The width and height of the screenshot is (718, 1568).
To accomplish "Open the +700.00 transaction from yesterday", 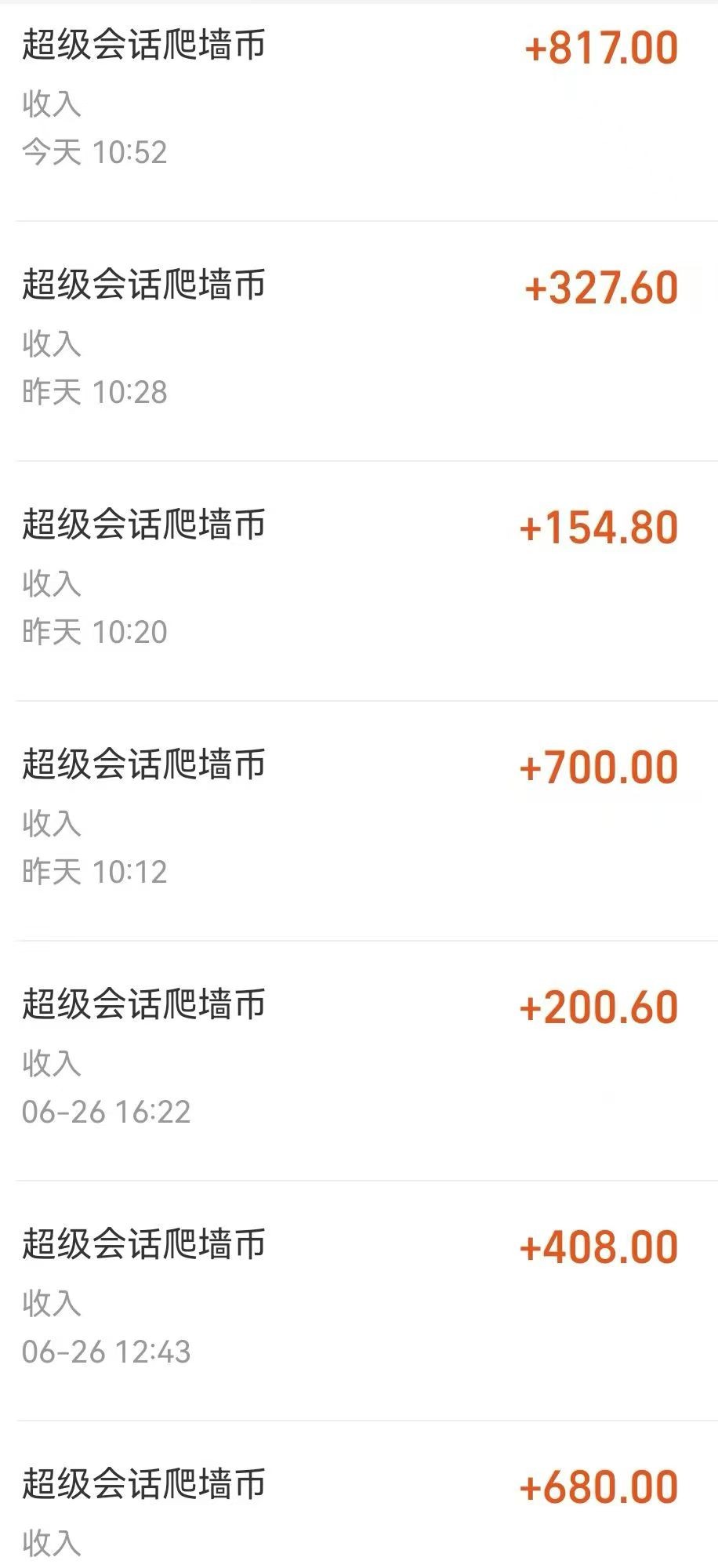I will click(600, 767).
